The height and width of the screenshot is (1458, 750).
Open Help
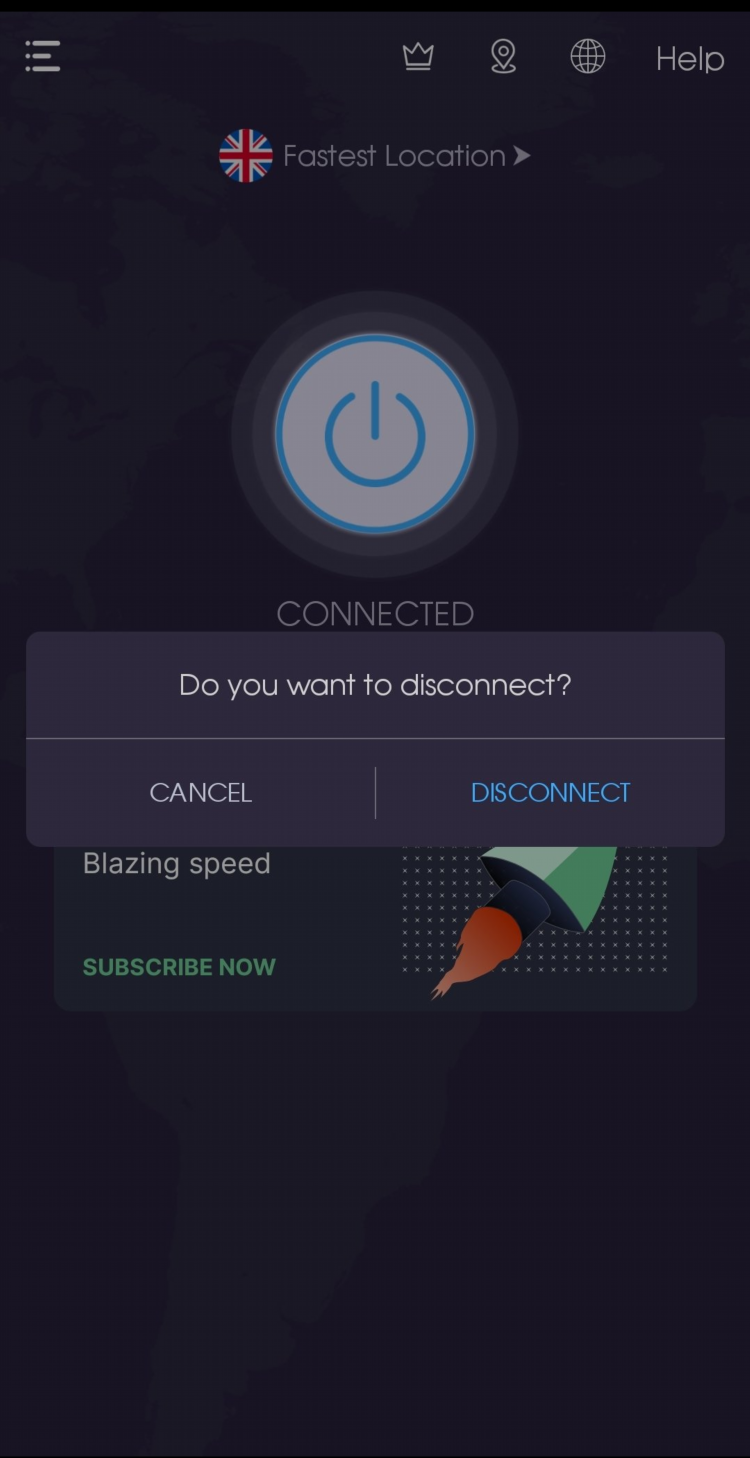point(689,59)
